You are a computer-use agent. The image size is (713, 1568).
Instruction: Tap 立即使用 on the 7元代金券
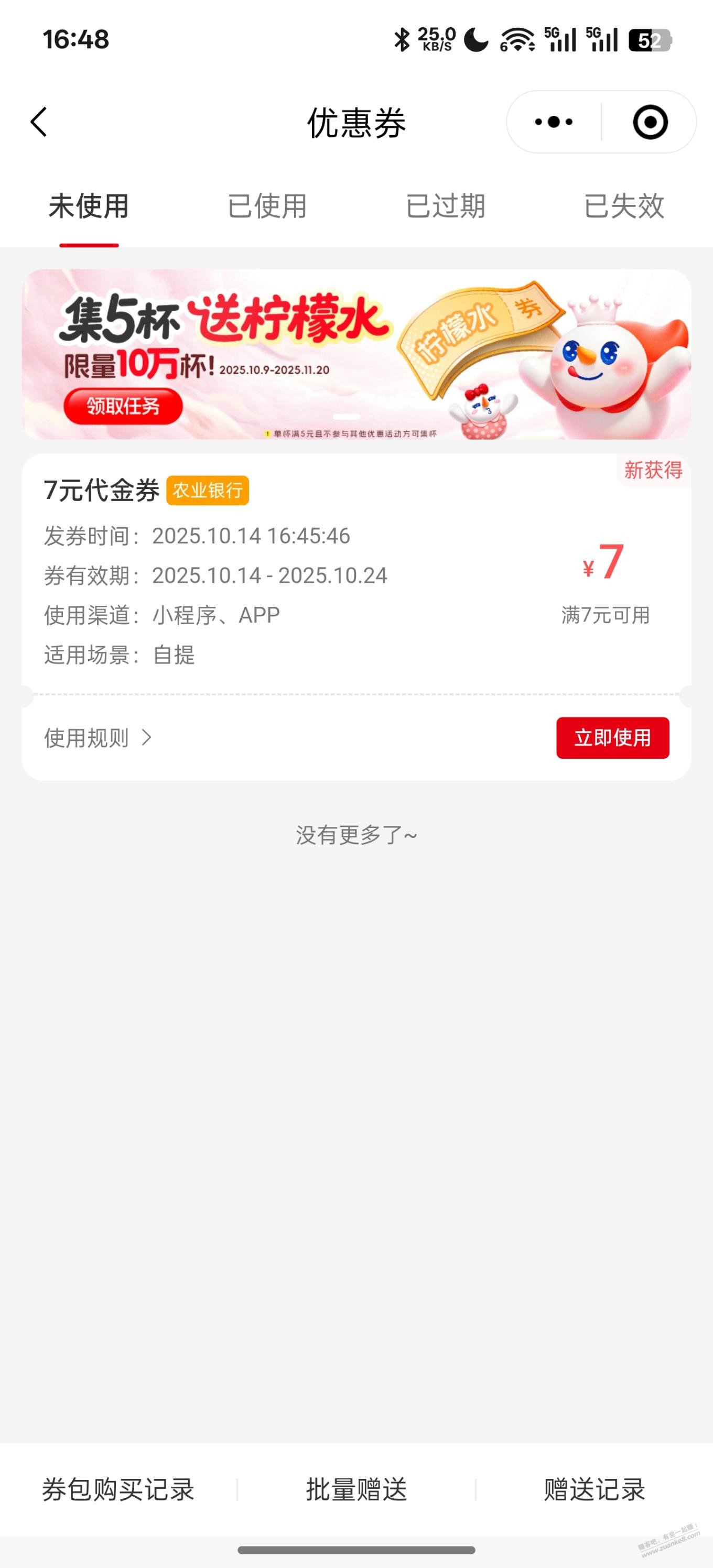pyautogui.click(x=612, y=738)
